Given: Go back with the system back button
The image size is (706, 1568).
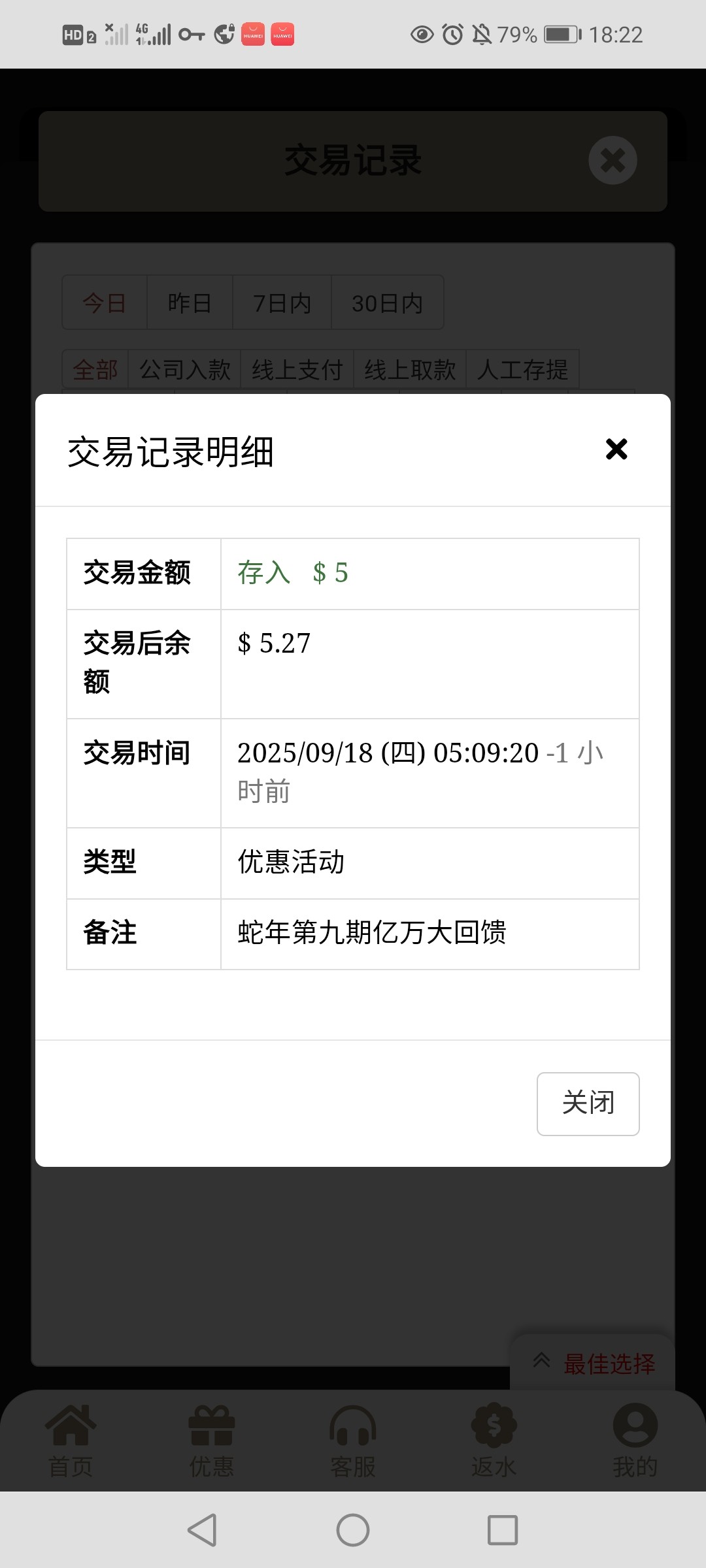Looking at the screenshot, I should (203, 1530).
